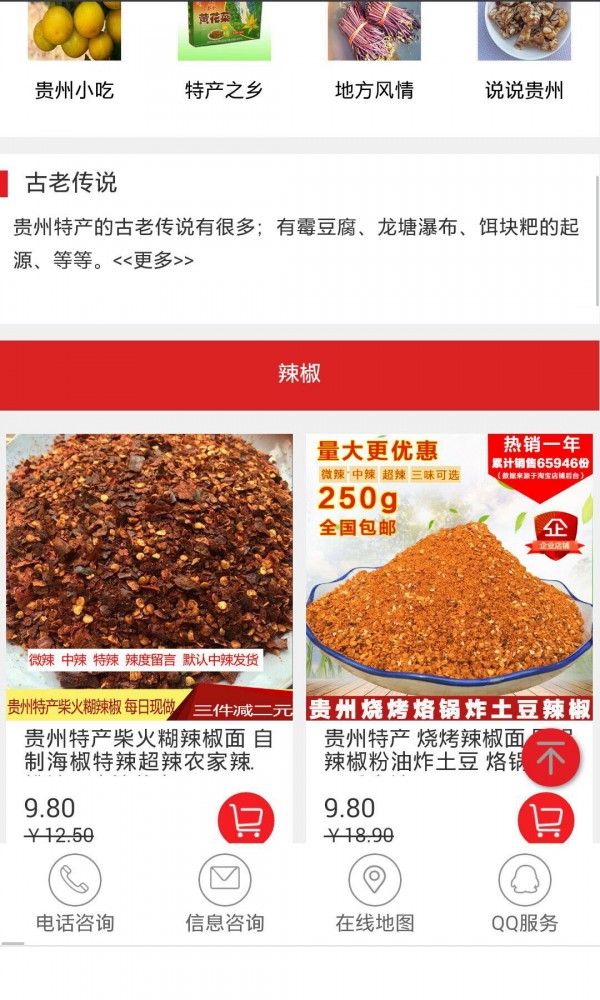Add 柴火糊辣椒面 to the shopping cart
This screenshot has width=600, height=1000.
coord(246,820)
